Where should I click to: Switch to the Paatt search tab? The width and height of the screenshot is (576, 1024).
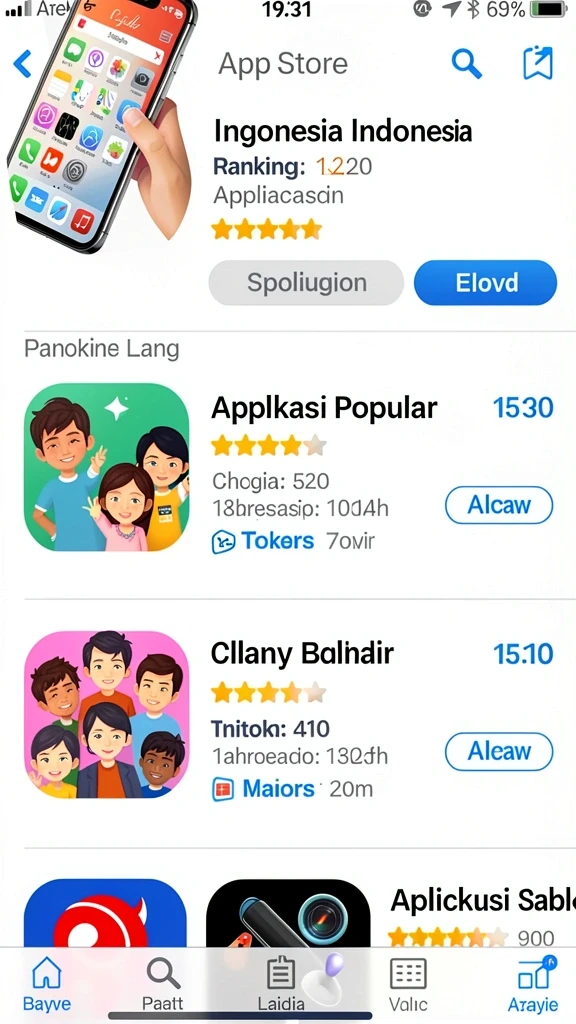pyautogui.click(x=163, y=985)
